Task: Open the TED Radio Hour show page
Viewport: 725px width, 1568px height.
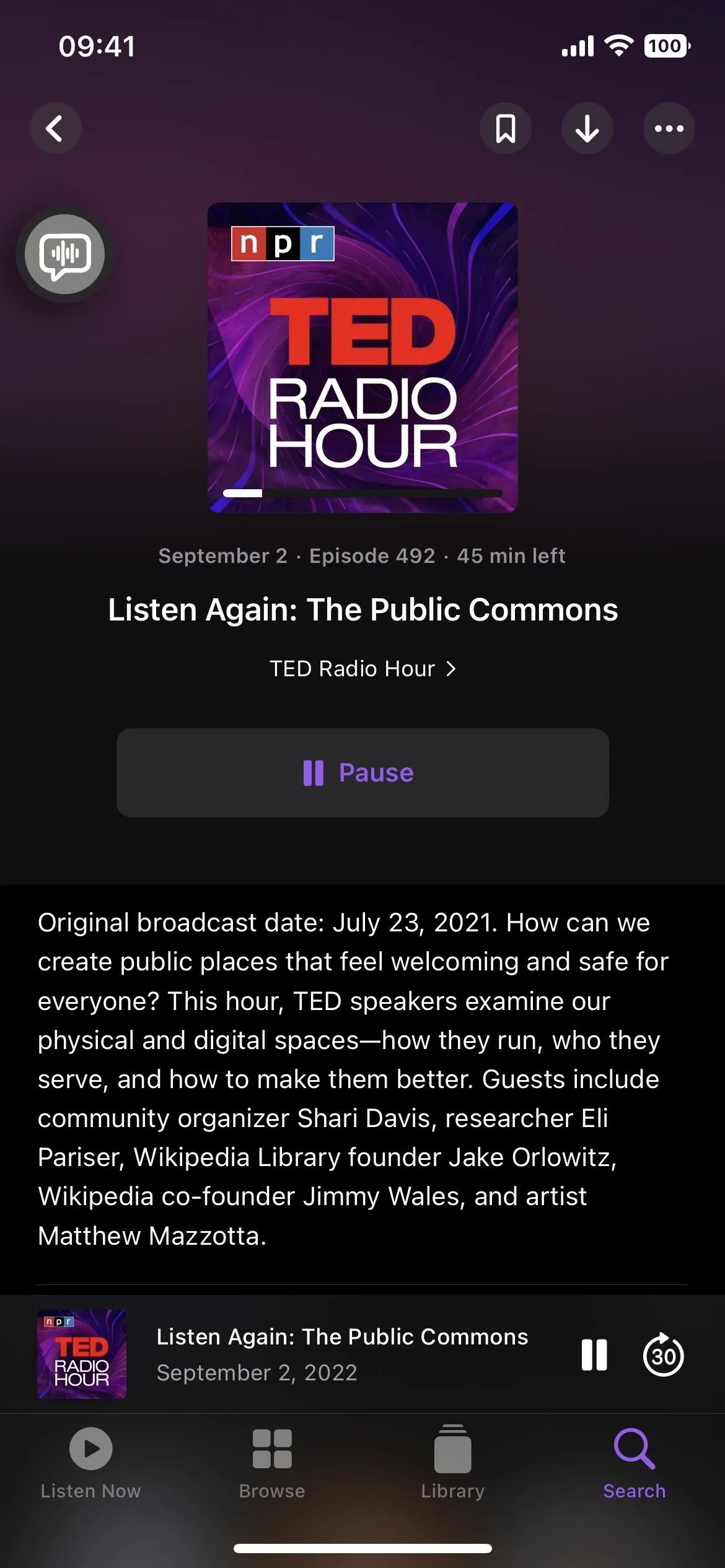Action: click(362, 669)
